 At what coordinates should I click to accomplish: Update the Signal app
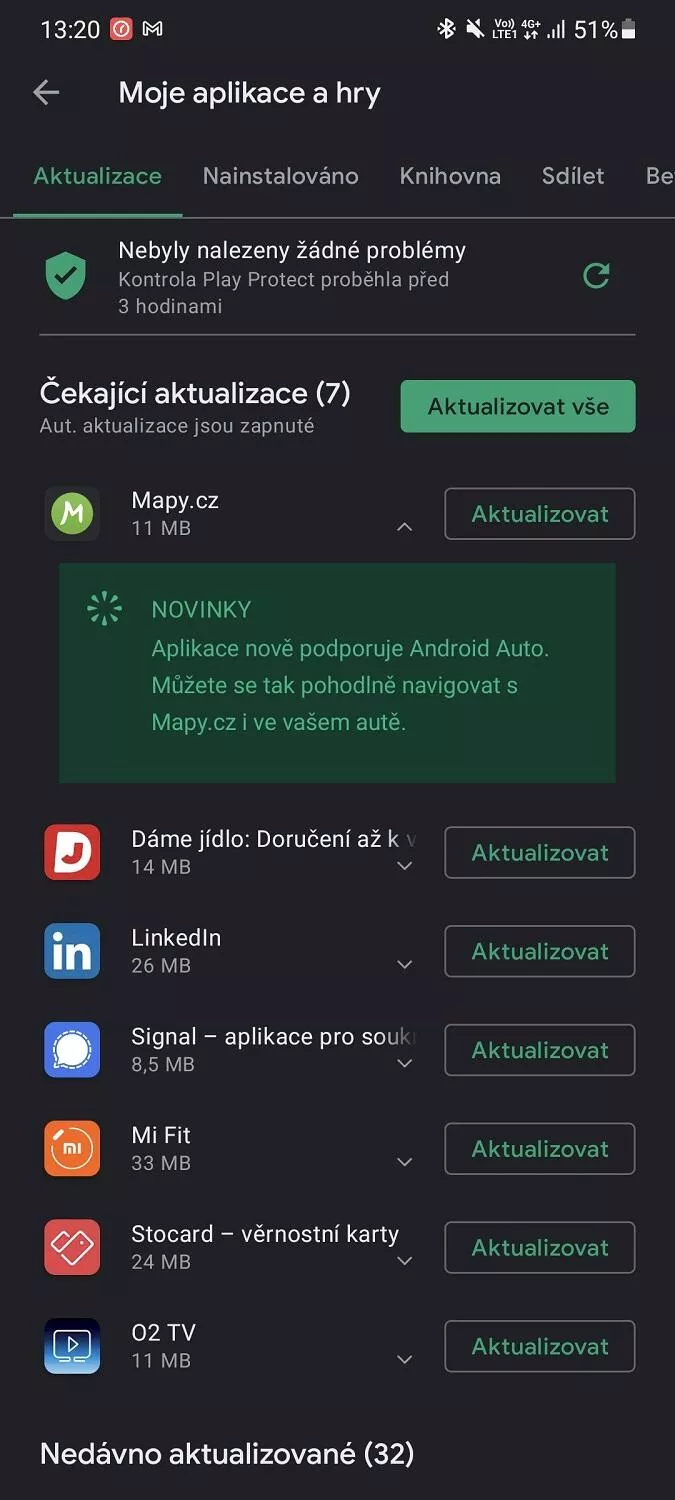[x=540, y=1050]
